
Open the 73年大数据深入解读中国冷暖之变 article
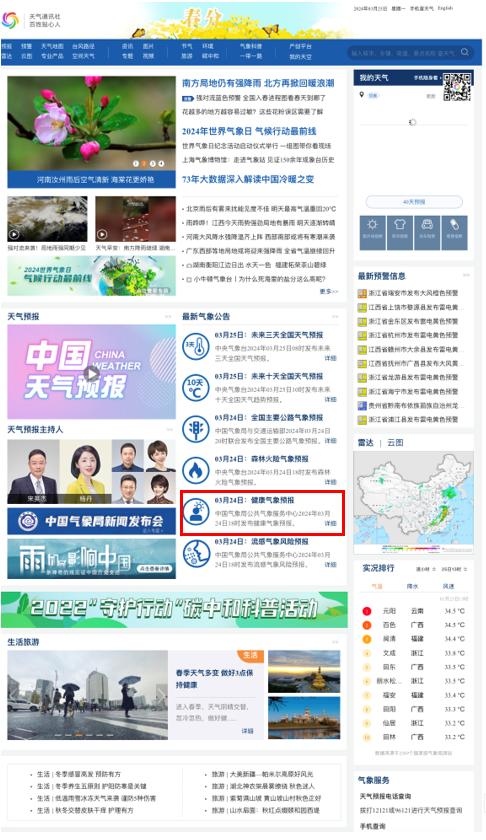pyautogui.click(x=248, y=179)
